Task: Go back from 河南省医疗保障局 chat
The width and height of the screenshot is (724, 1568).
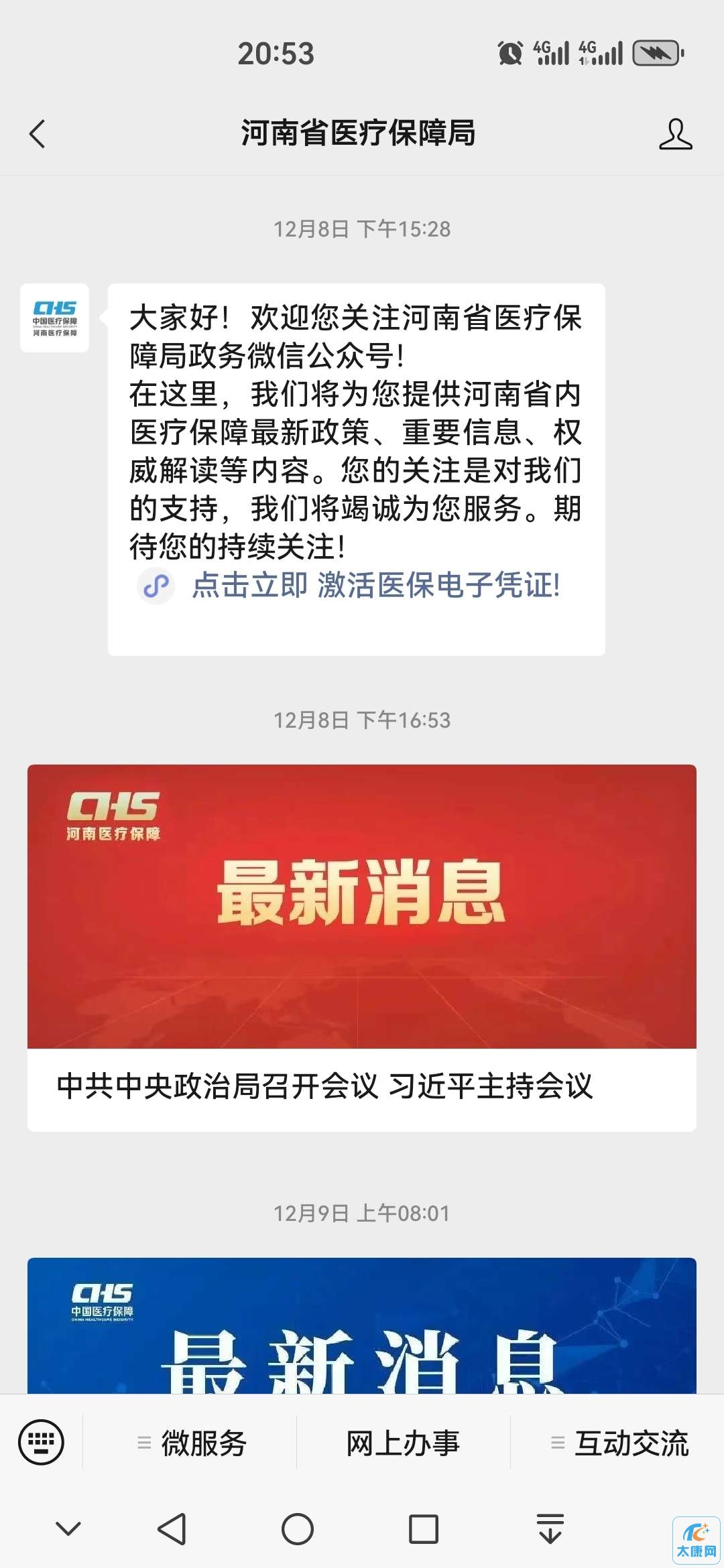Action: coord(38,133)
